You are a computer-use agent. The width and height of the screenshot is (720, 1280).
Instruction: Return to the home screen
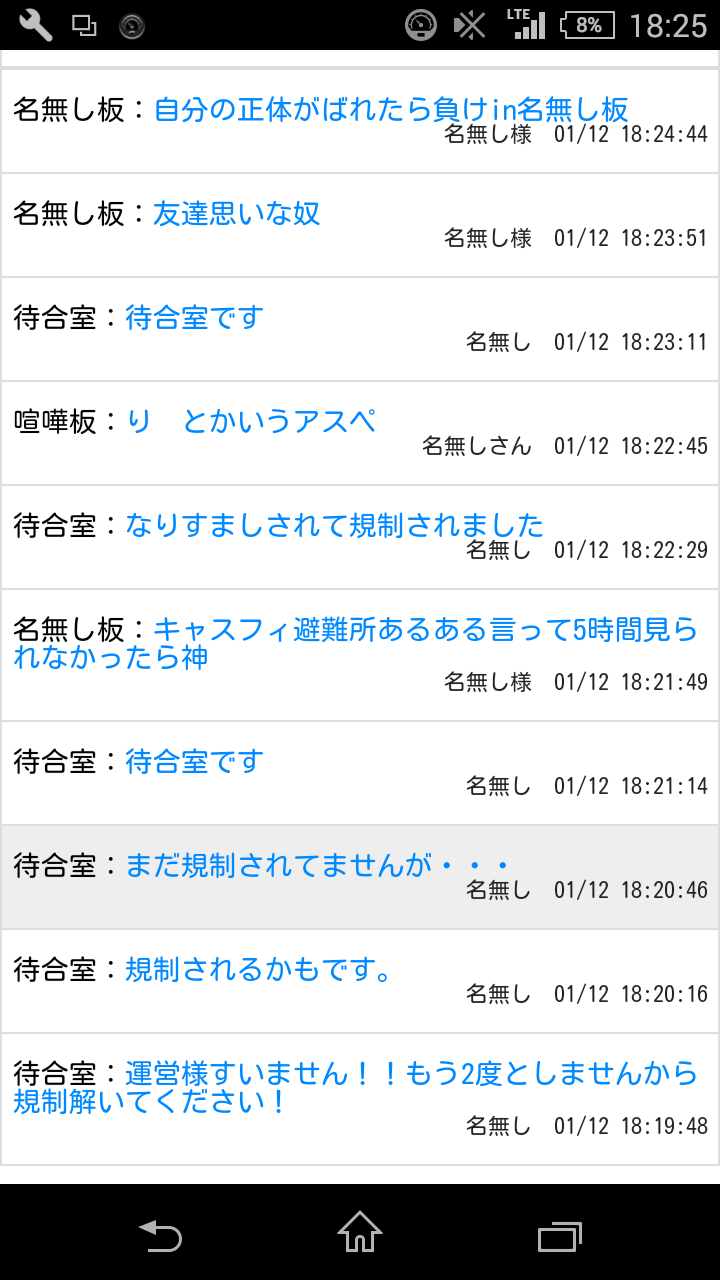point(360,1232)
